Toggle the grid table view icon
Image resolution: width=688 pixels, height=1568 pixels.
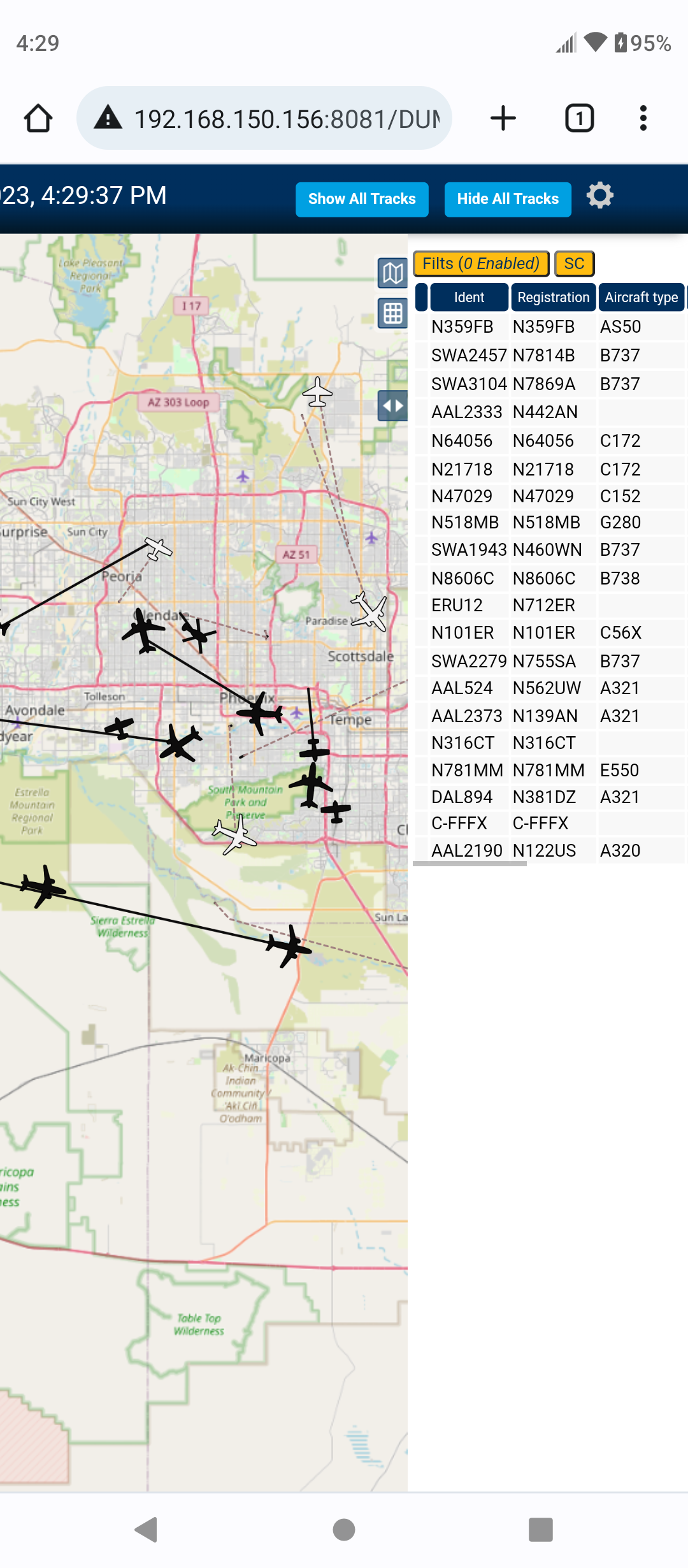(392, 313)
